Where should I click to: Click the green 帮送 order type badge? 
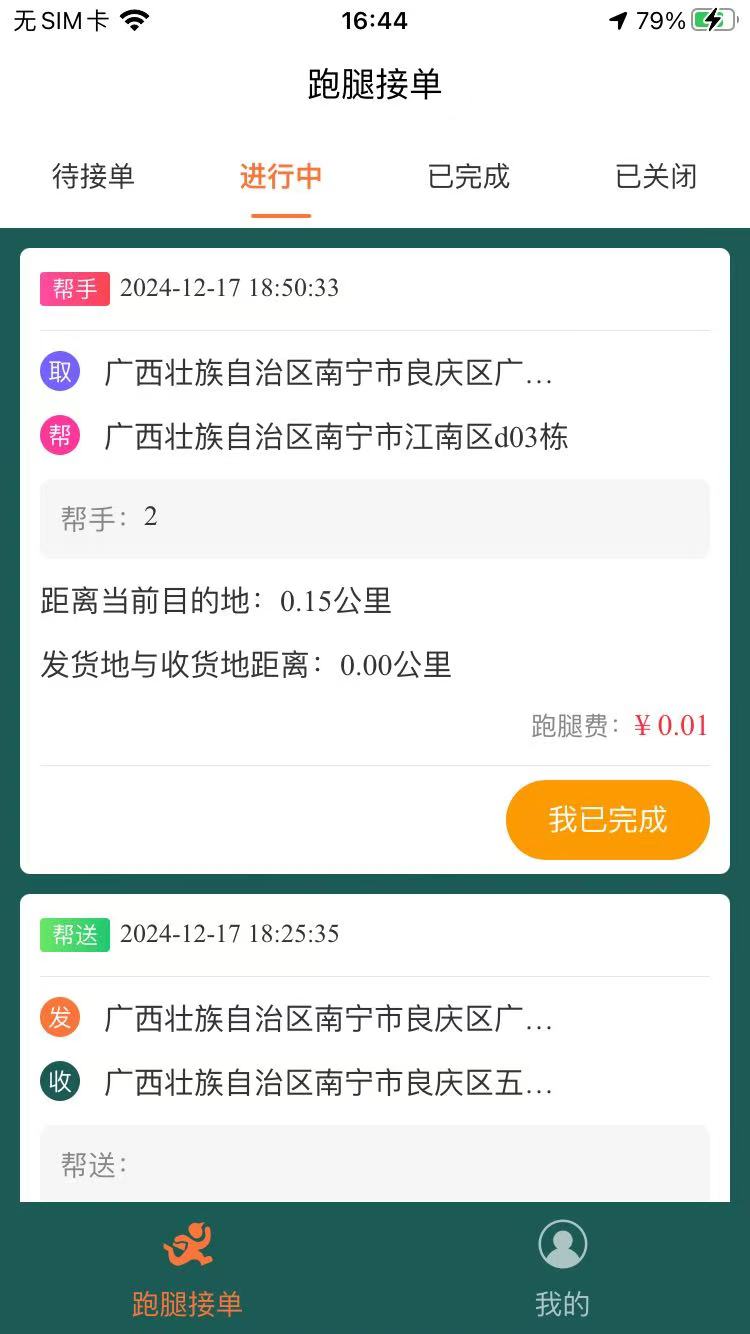click(74, 935)
